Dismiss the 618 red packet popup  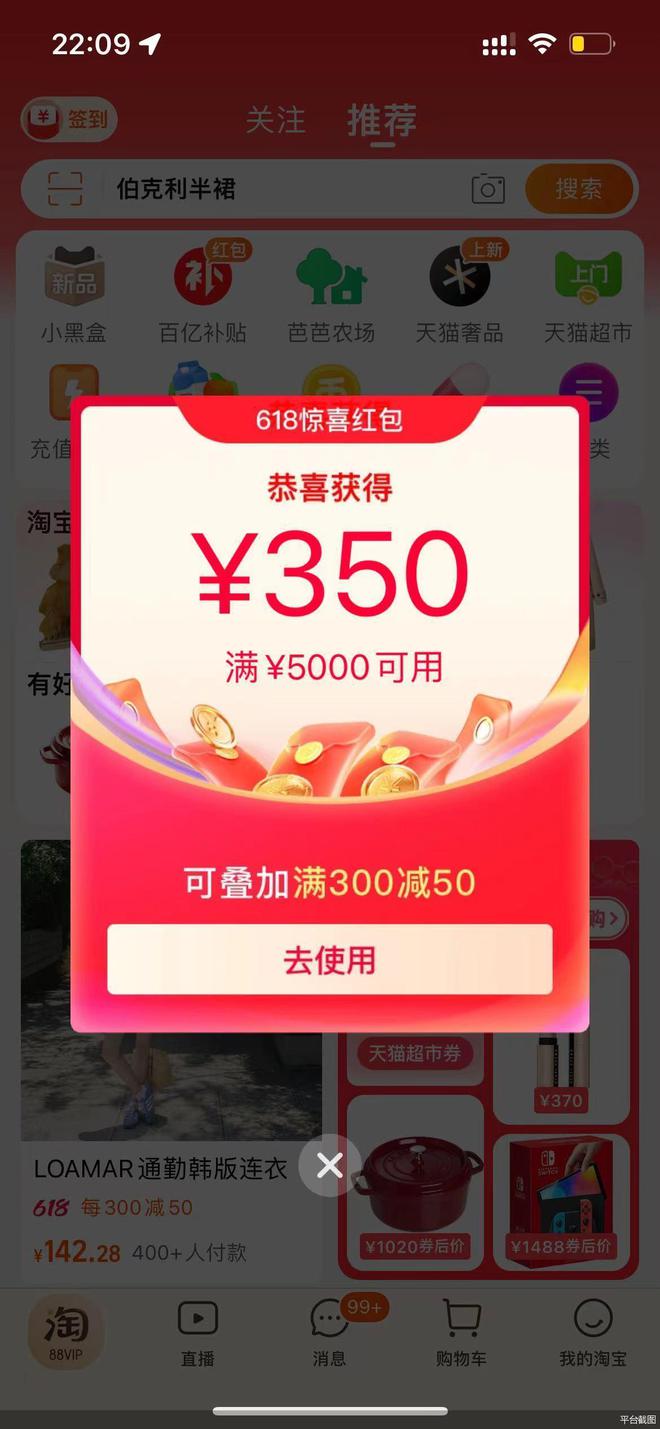329,1165
